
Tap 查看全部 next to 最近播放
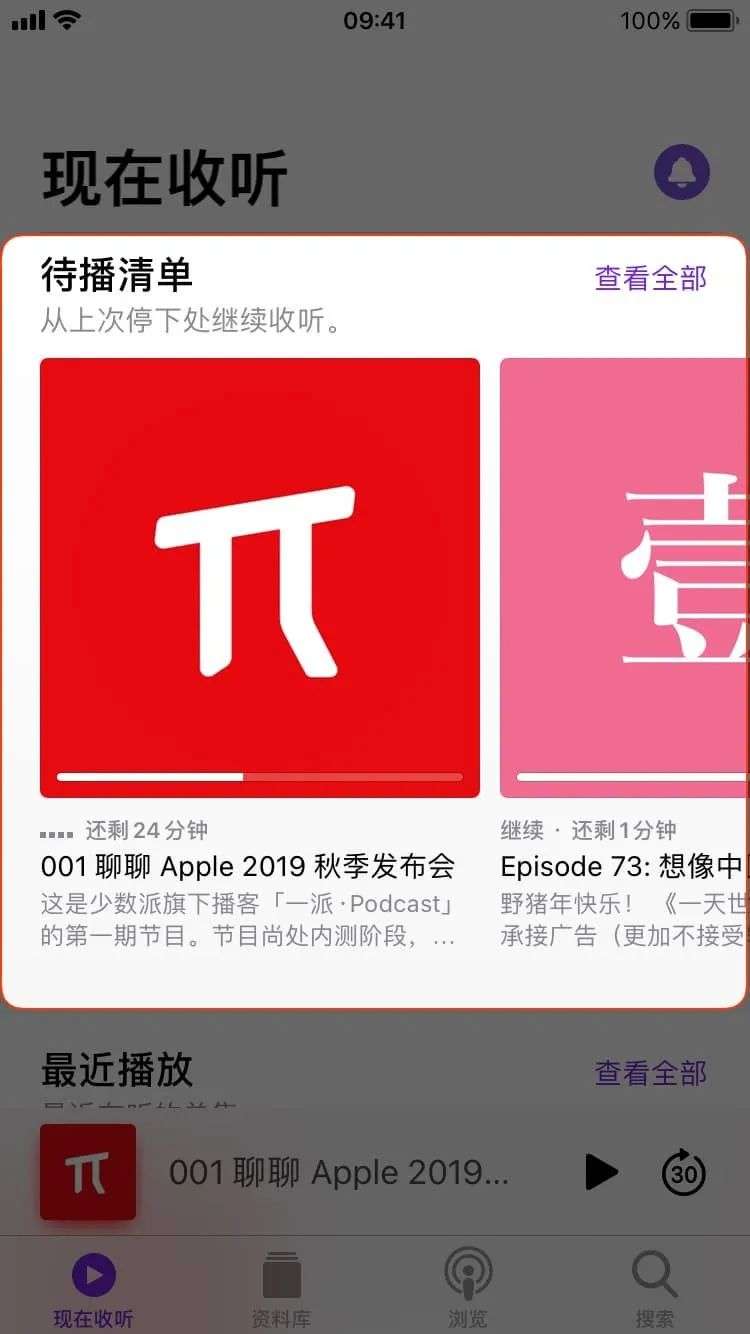[650, 1073]
